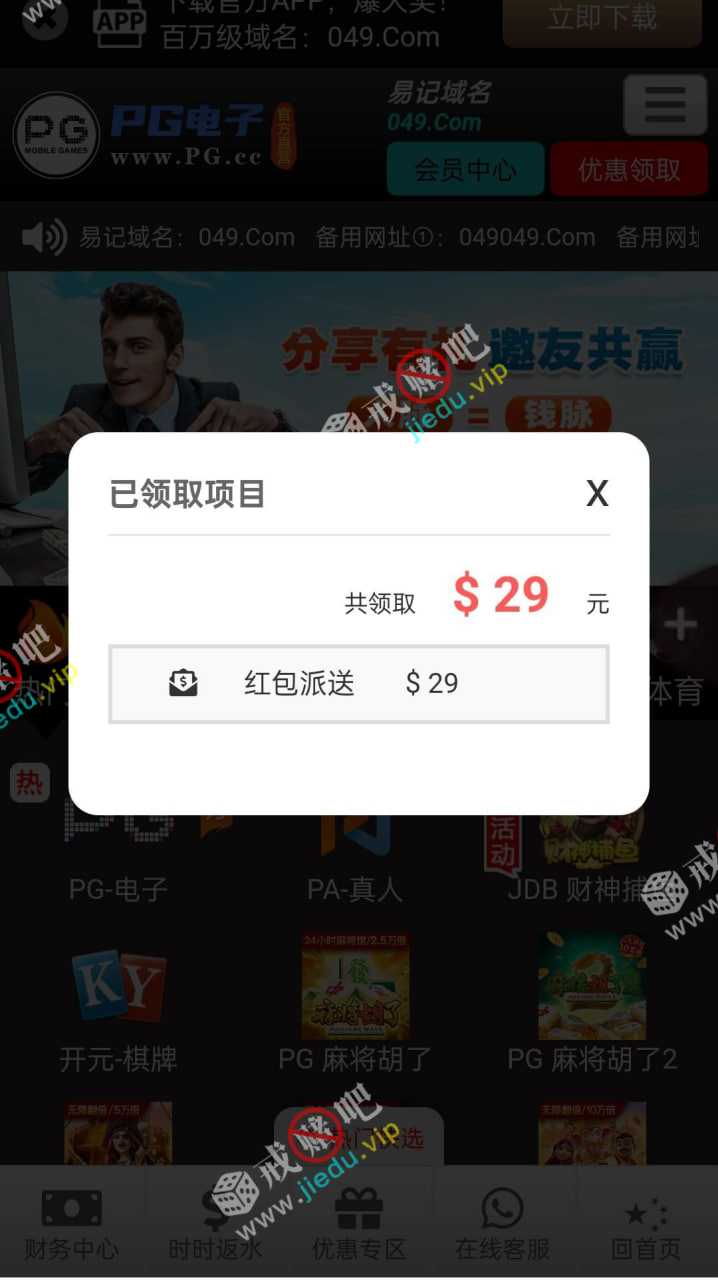Open the 红包派送 $29 row
718x1280 pixels.
coord(358,684)
